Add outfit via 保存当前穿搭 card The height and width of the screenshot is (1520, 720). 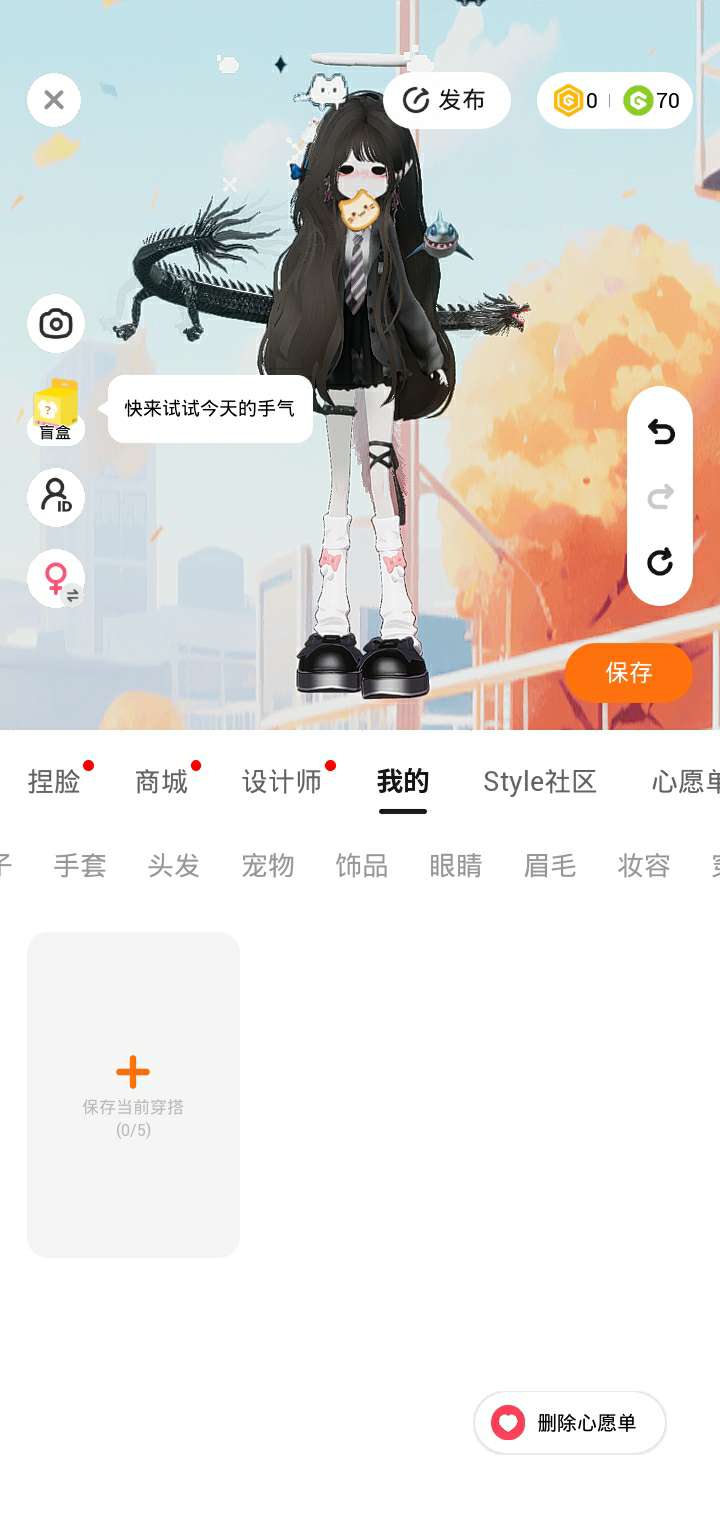point(133,1094)
